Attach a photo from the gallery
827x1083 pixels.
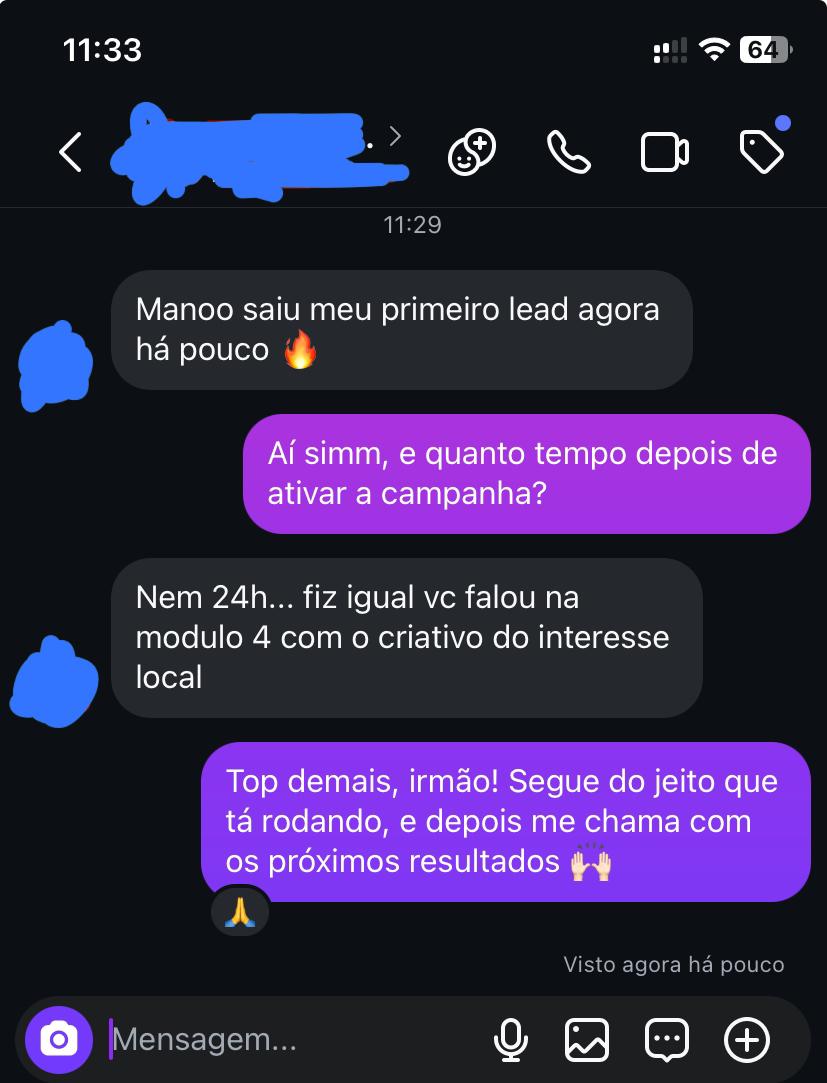click(x=587, y=1040)
